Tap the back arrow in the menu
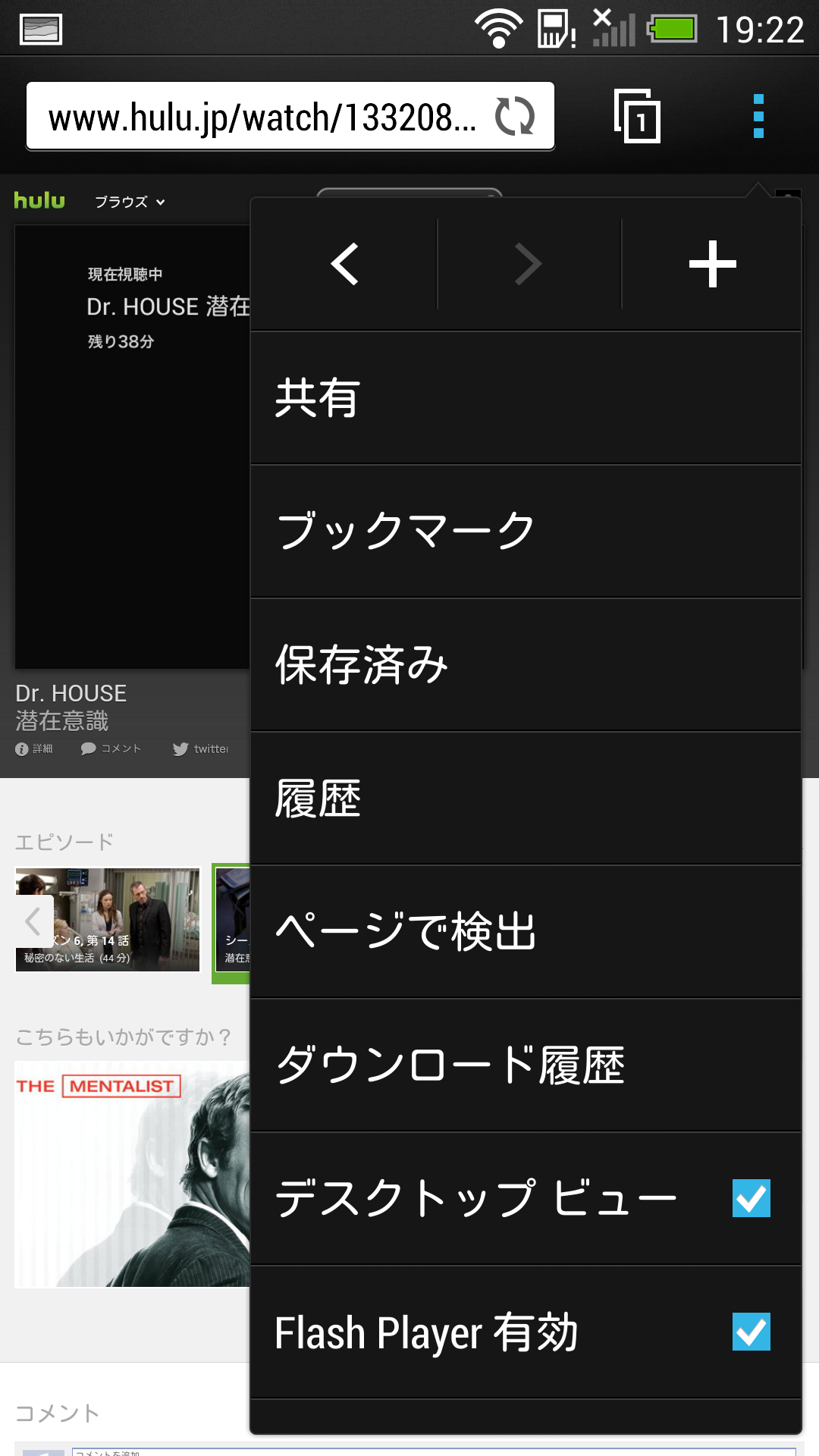This screenshot has width=819, height=1456. (x=345, y=264)
